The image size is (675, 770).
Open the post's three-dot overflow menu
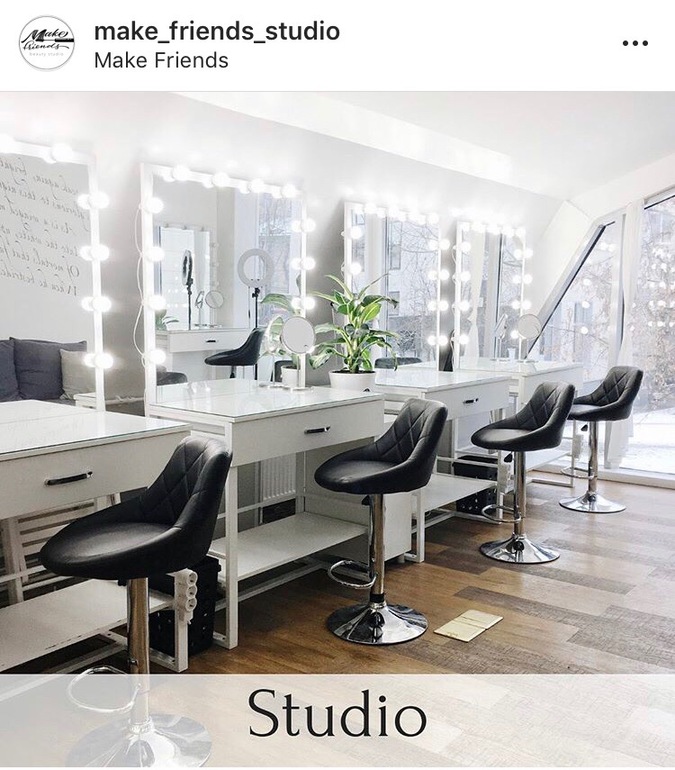(636, 44)
